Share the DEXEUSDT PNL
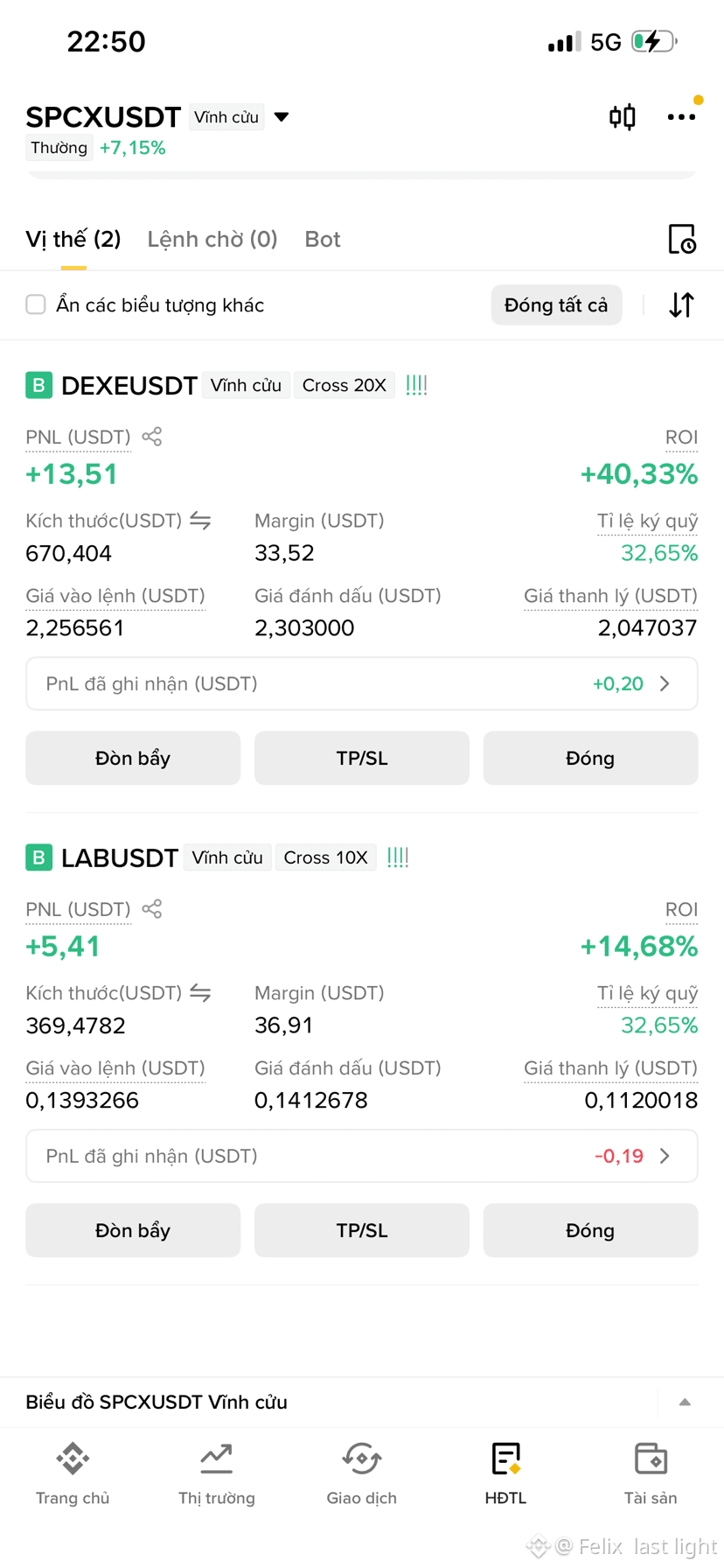Viewport: 724px width, 1568px height. coord(152,437)
